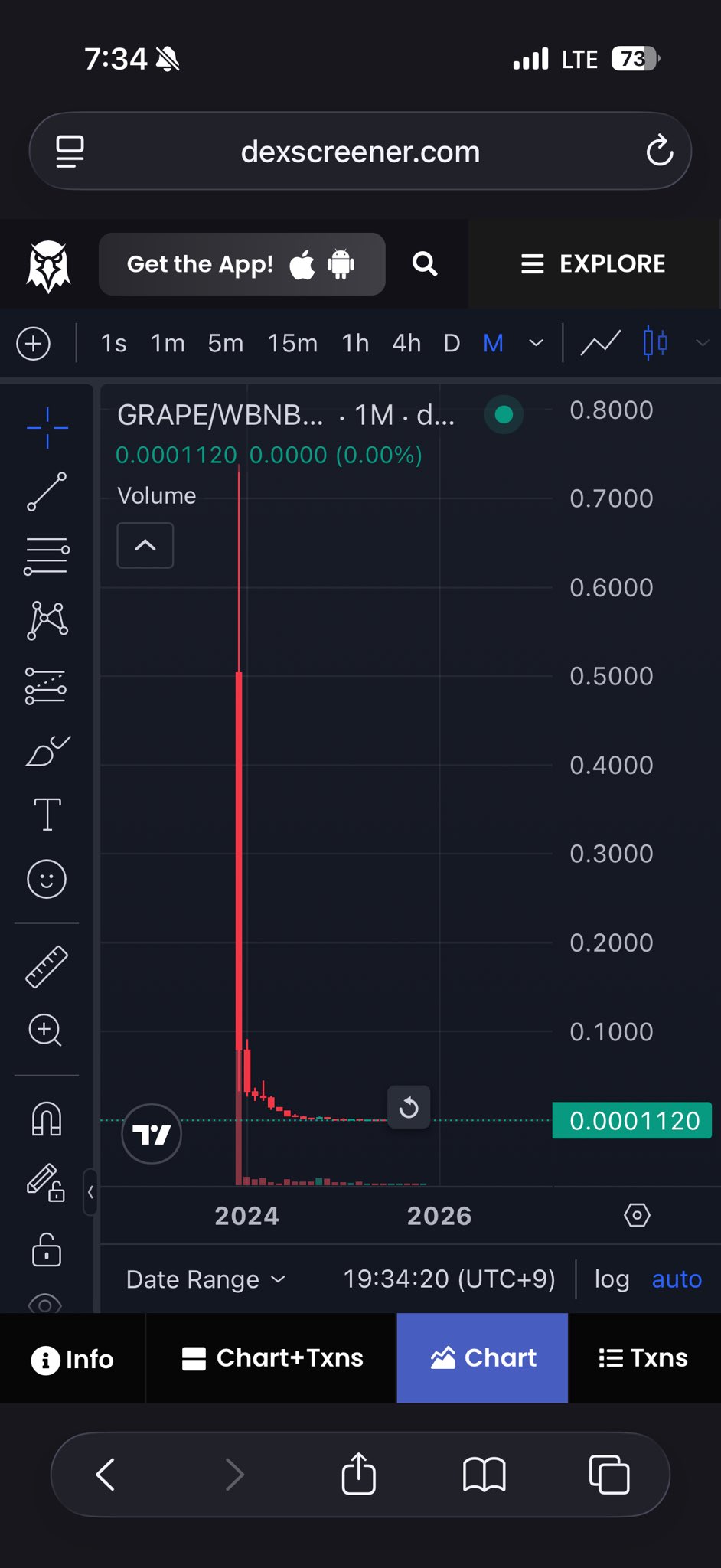Open the EXPLORE menu

594,264
